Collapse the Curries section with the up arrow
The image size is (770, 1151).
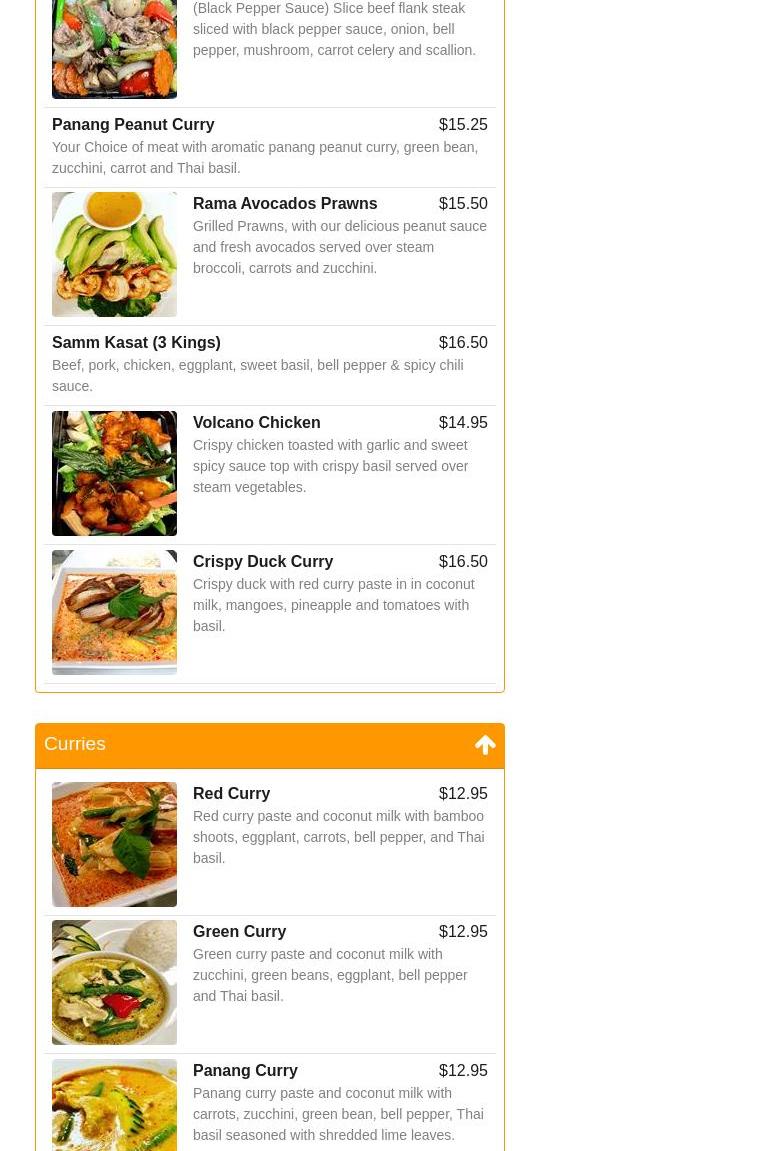click(x=485, y=745)
